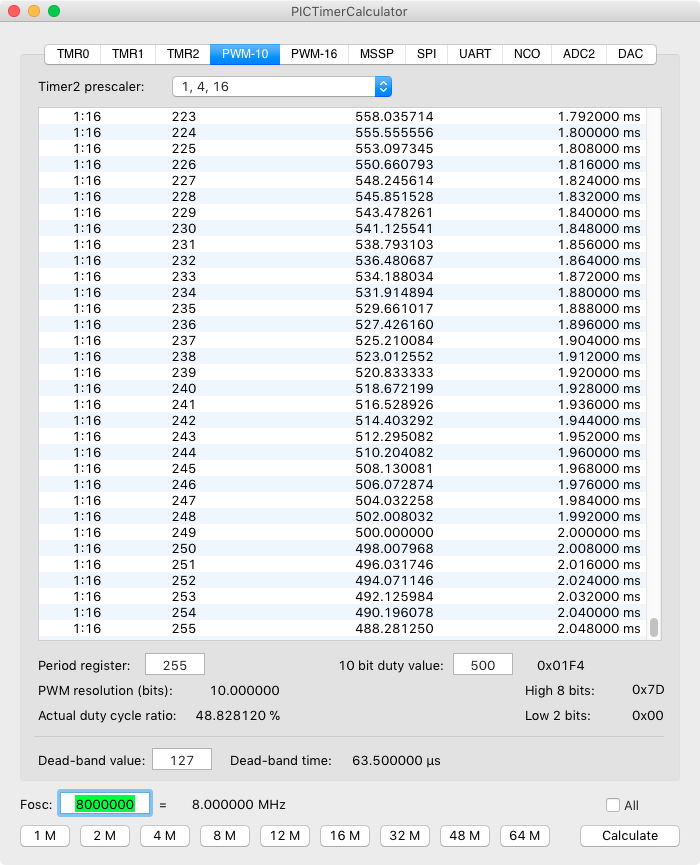700x865 pixels.
Task: Open the PWM-16 tab
Action: click(313, 54)
